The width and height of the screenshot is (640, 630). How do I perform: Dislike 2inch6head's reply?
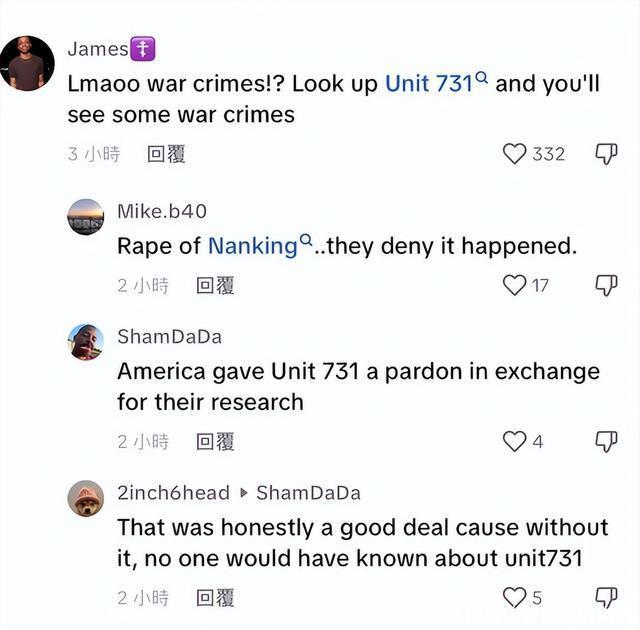(x=606, y=597)
